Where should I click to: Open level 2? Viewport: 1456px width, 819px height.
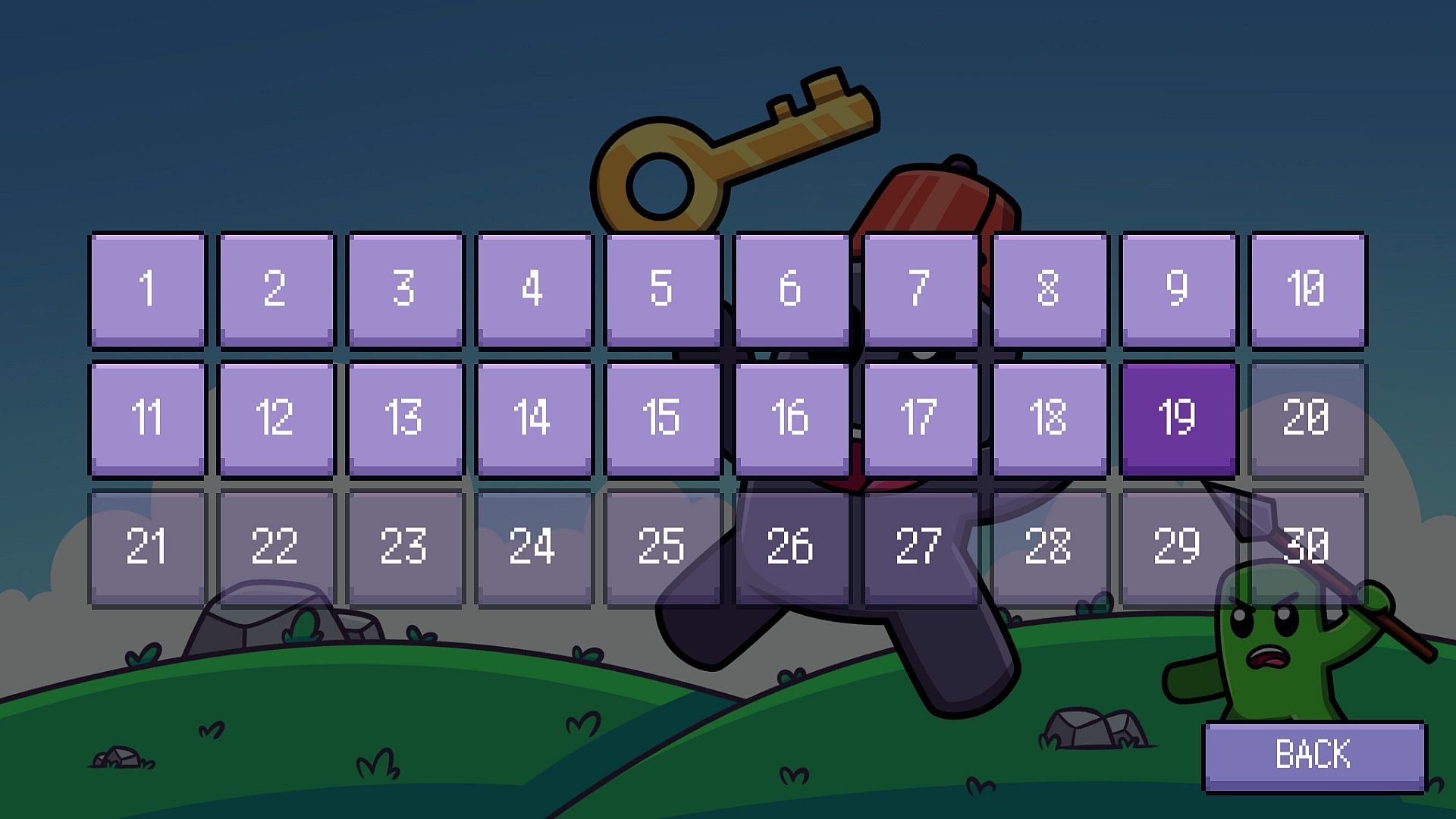276,289
